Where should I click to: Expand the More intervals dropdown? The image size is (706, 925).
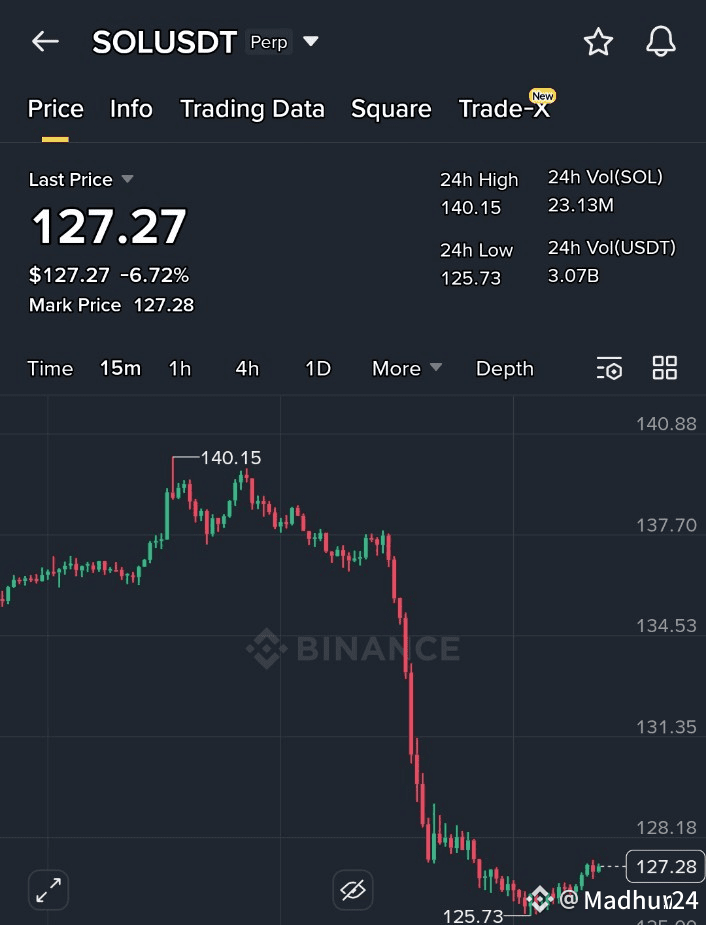406,369
